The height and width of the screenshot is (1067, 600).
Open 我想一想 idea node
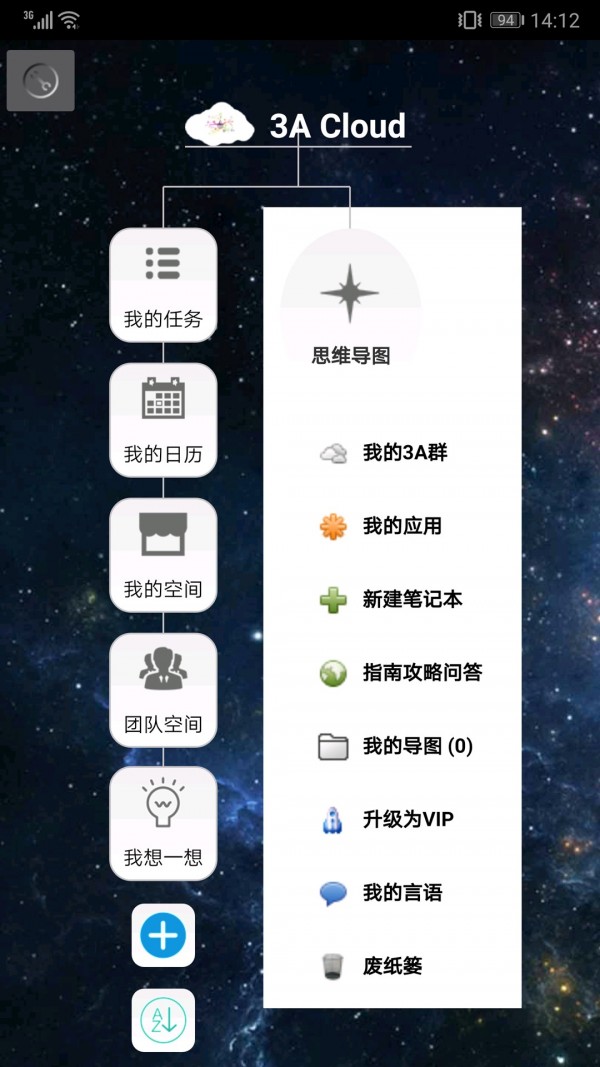163,823
